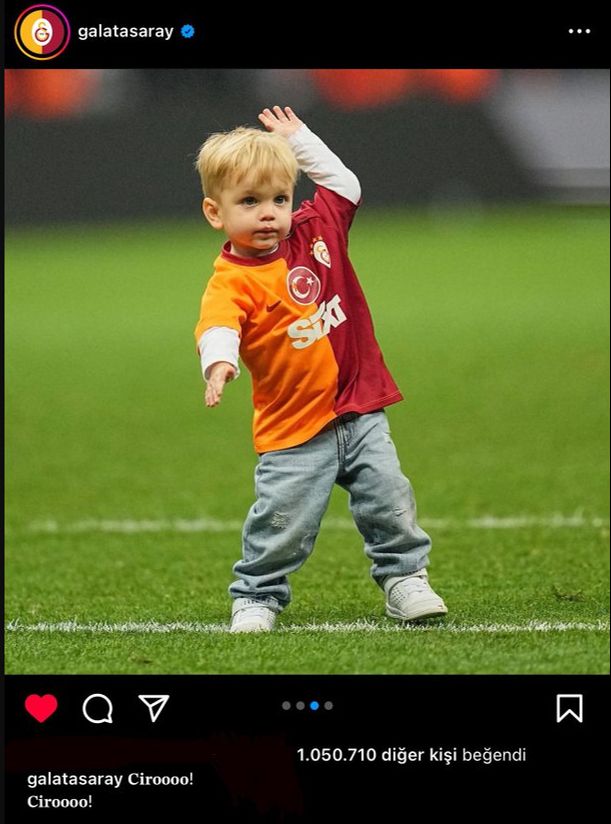Save the post with the bookmark icon
611x824 pixels.
click(x=569, y=708)
